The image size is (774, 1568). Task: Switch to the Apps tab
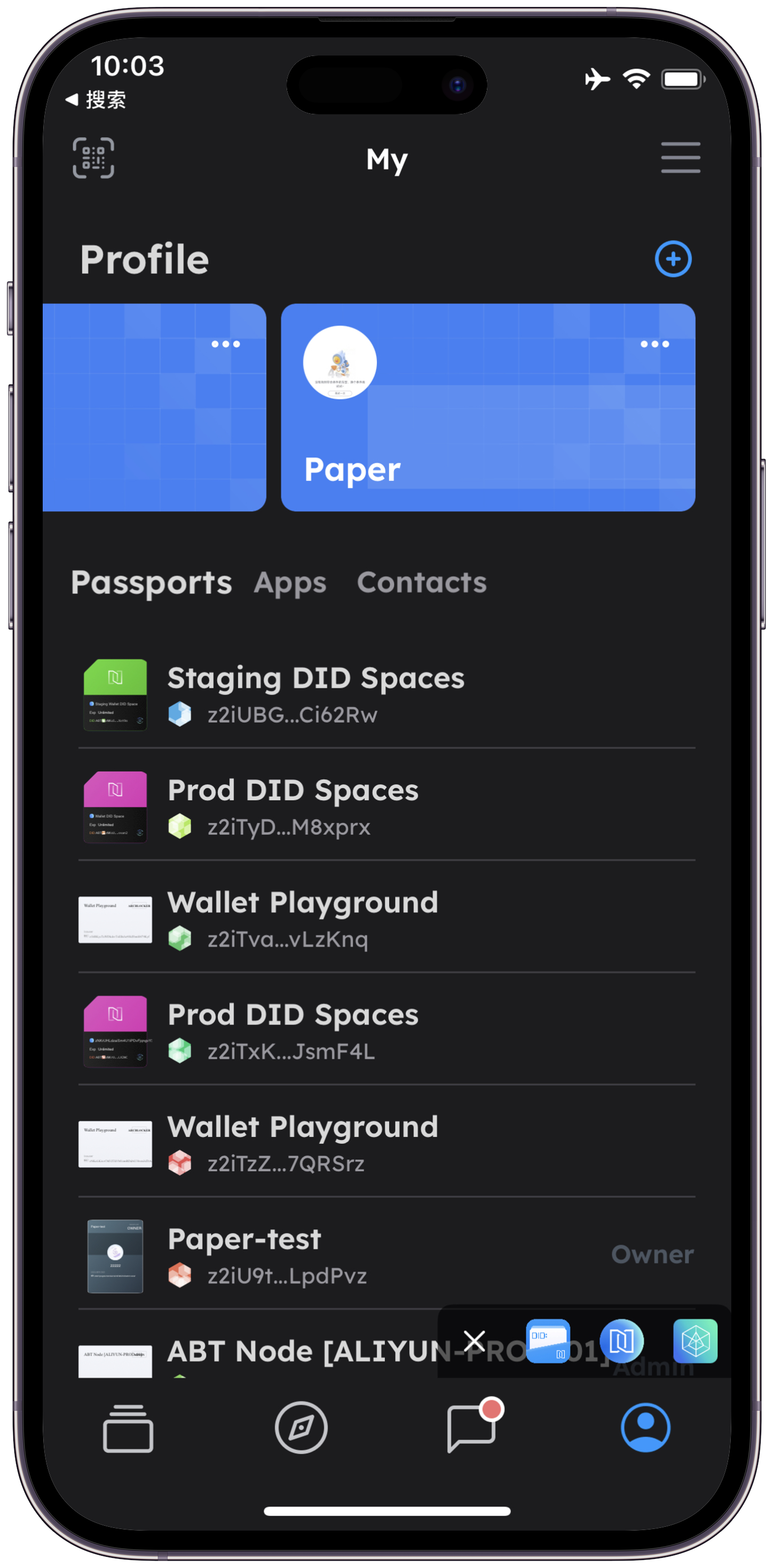coord(290,583)
